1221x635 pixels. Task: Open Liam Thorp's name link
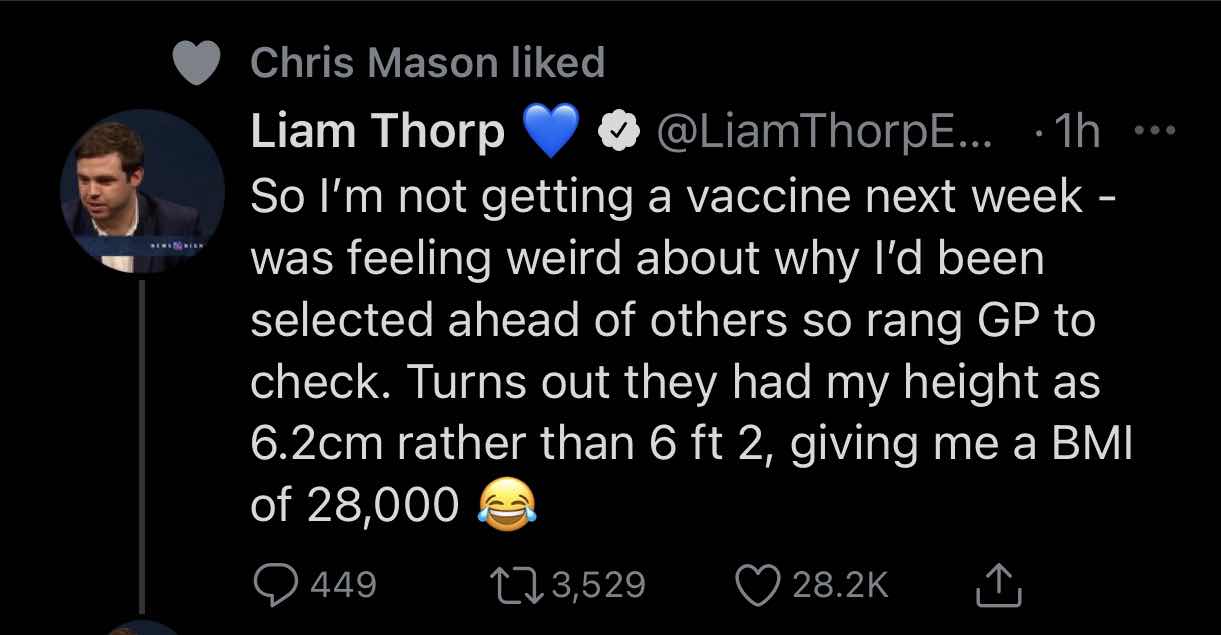(x=378, y=131)
